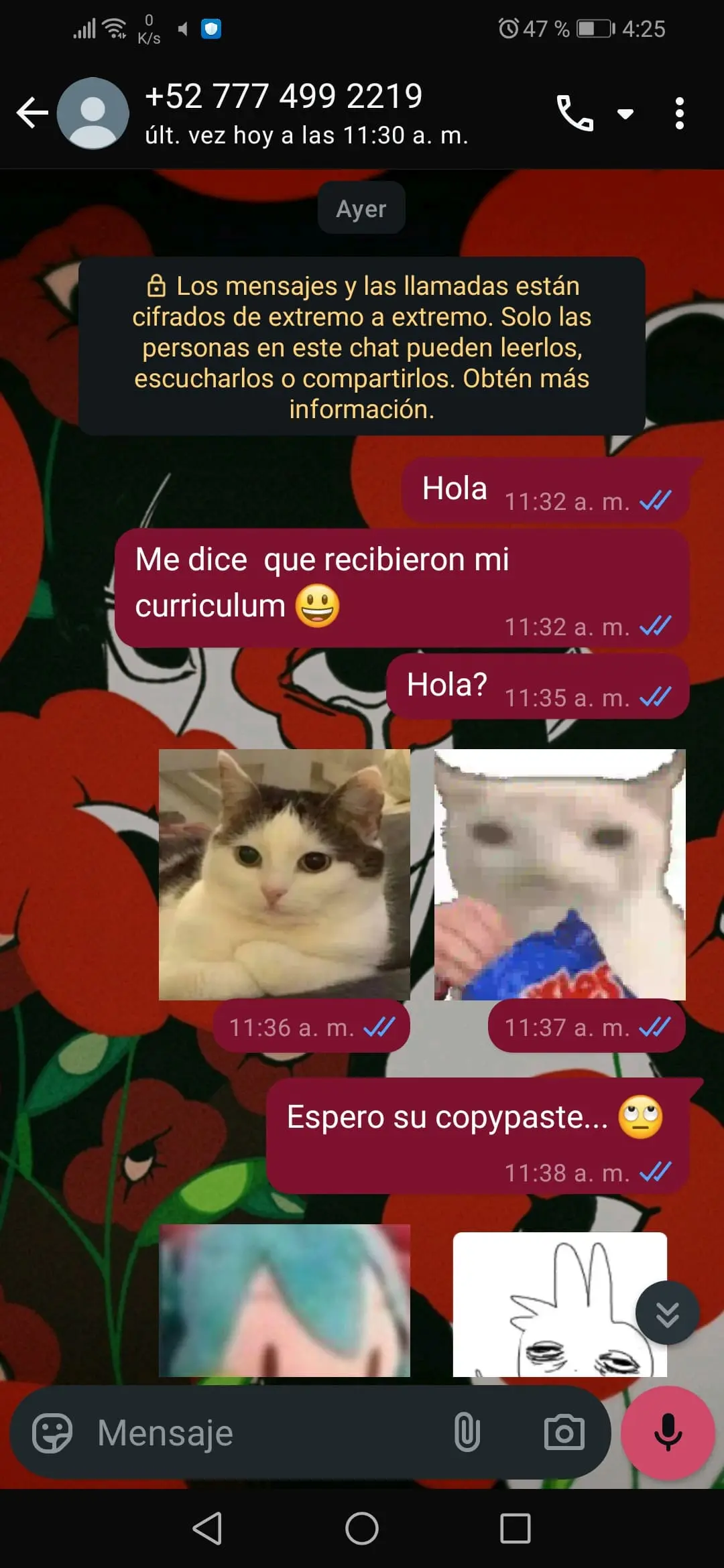The width and height of the screenshot is (724, 1568).
Task: Open the blue-haired character sticker
Action: pos(284,1300)
